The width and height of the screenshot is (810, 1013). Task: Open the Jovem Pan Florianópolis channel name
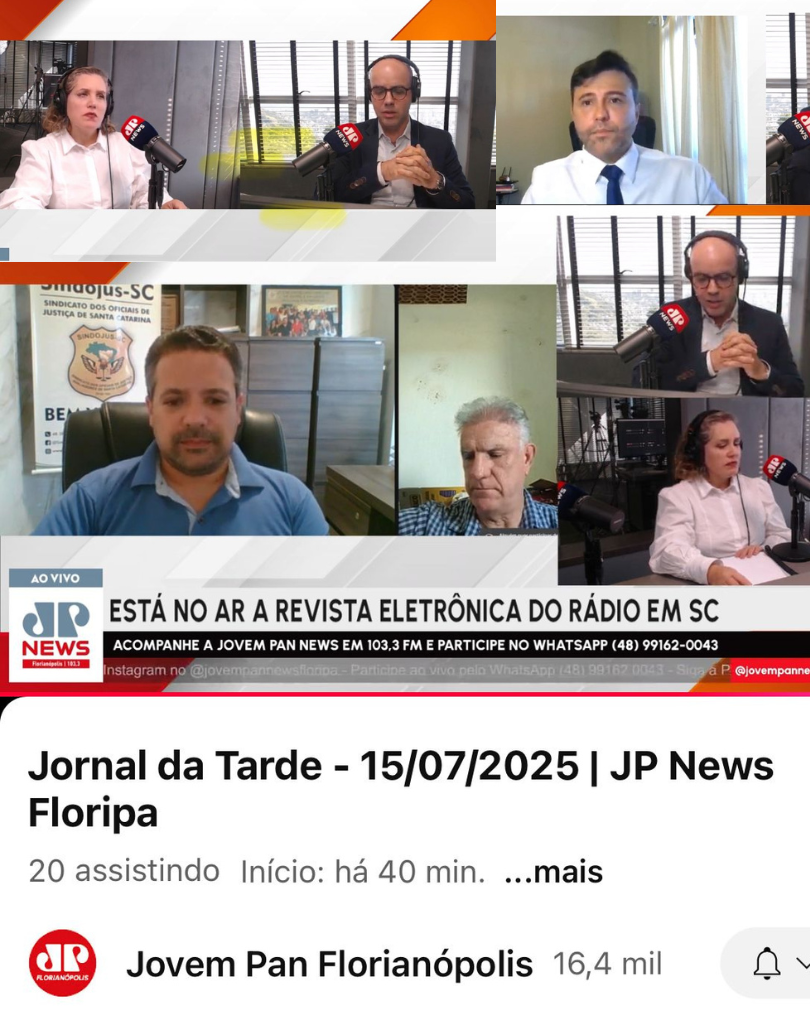pyautogui.click(x=329, y=964)
